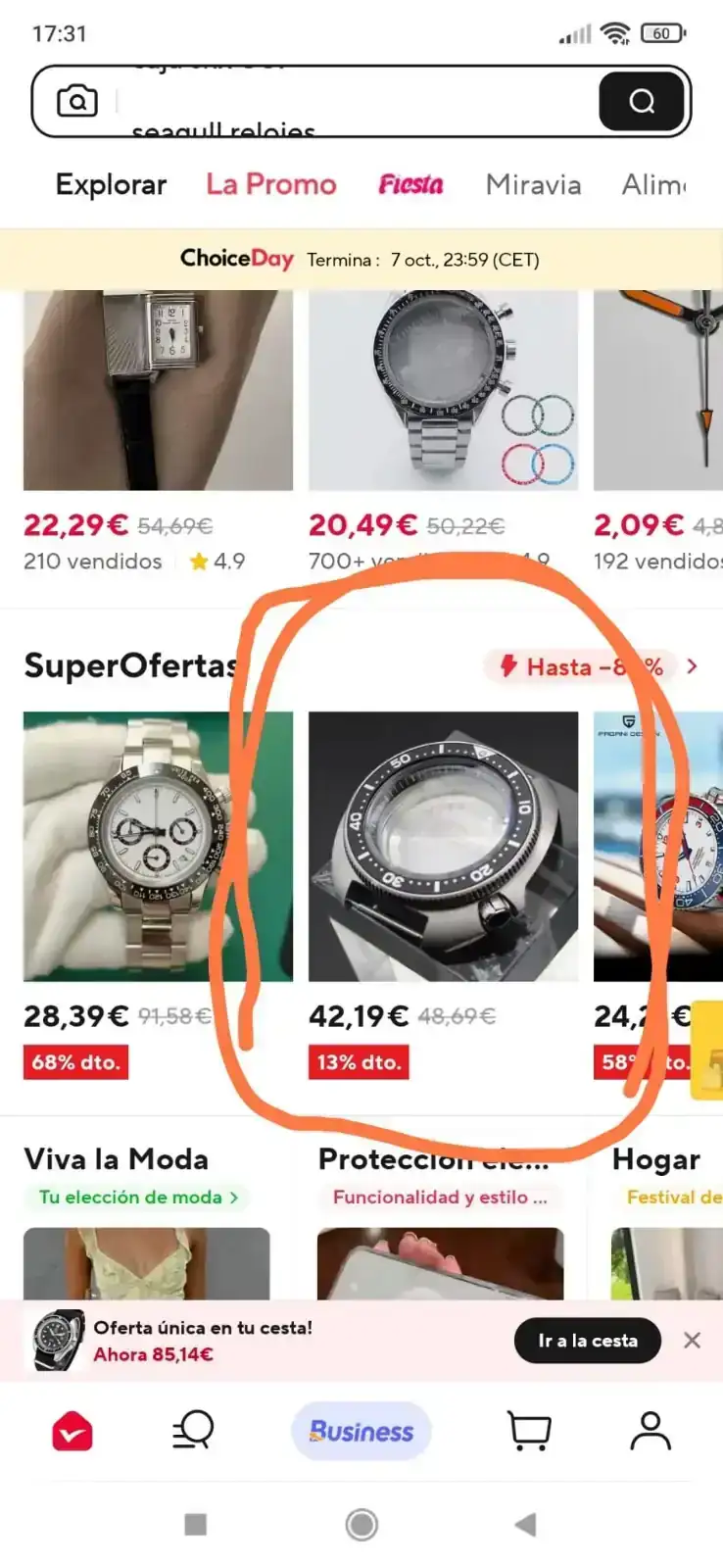Switch to the Miravia tab
This screenshot has height=1568, width=723.
click(x=533, y=184)
